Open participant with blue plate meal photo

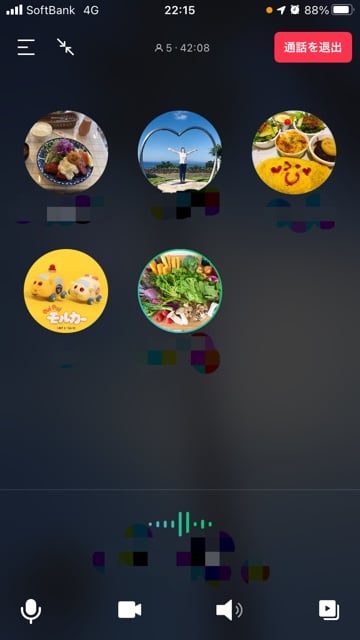66,152
